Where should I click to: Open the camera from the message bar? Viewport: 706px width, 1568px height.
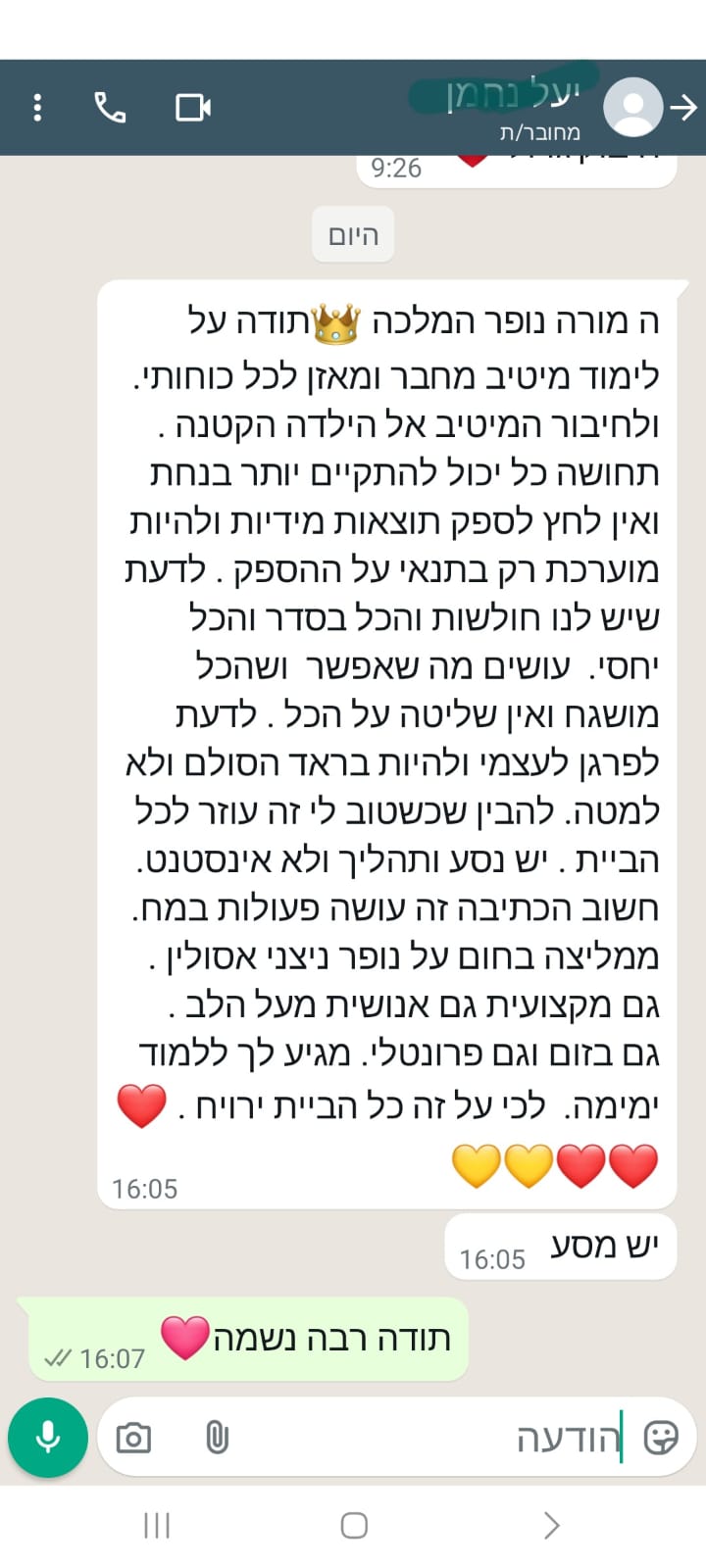pyautogui.click(x=133, y=1438)
